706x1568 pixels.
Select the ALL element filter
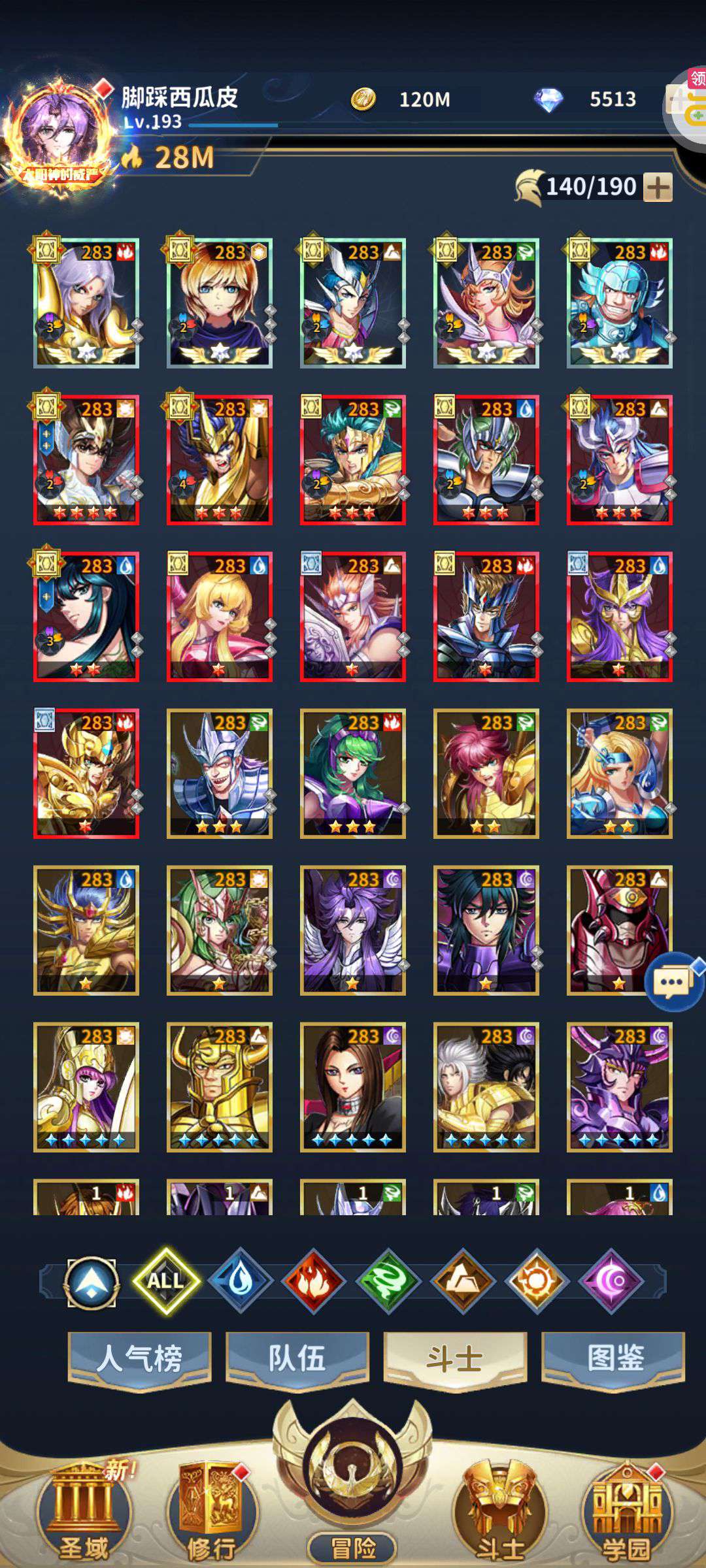[x=165, y=1281]
